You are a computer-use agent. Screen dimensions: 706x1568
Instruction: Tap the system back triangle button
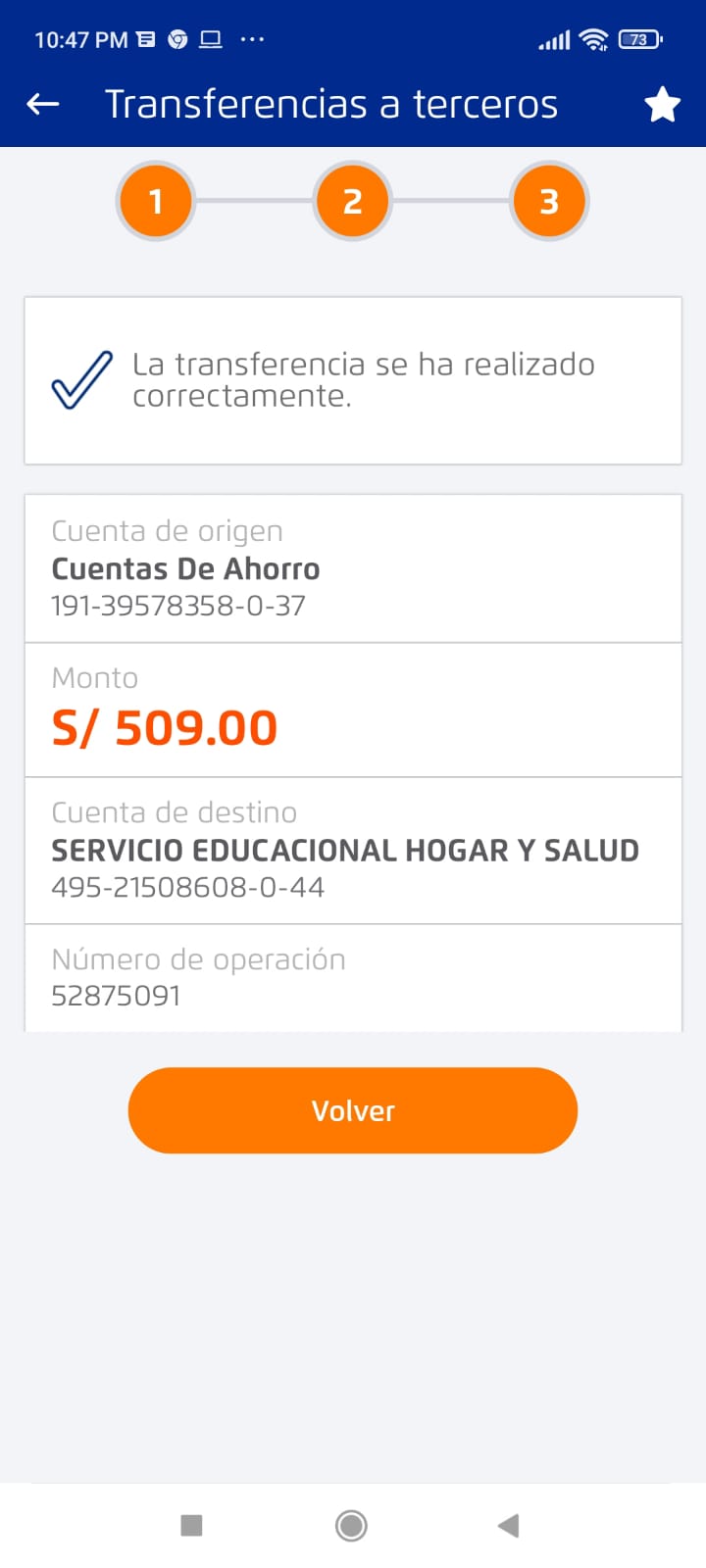click(x=508, y=1525)
